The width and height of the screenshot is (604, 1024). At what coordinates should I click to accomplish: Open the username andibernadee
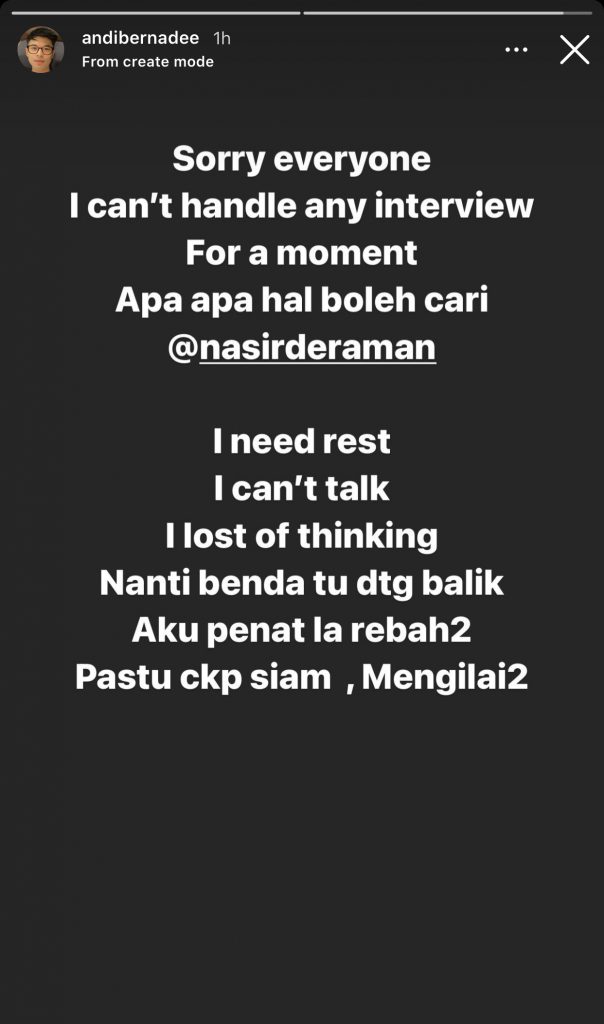[x=141, y=40]
